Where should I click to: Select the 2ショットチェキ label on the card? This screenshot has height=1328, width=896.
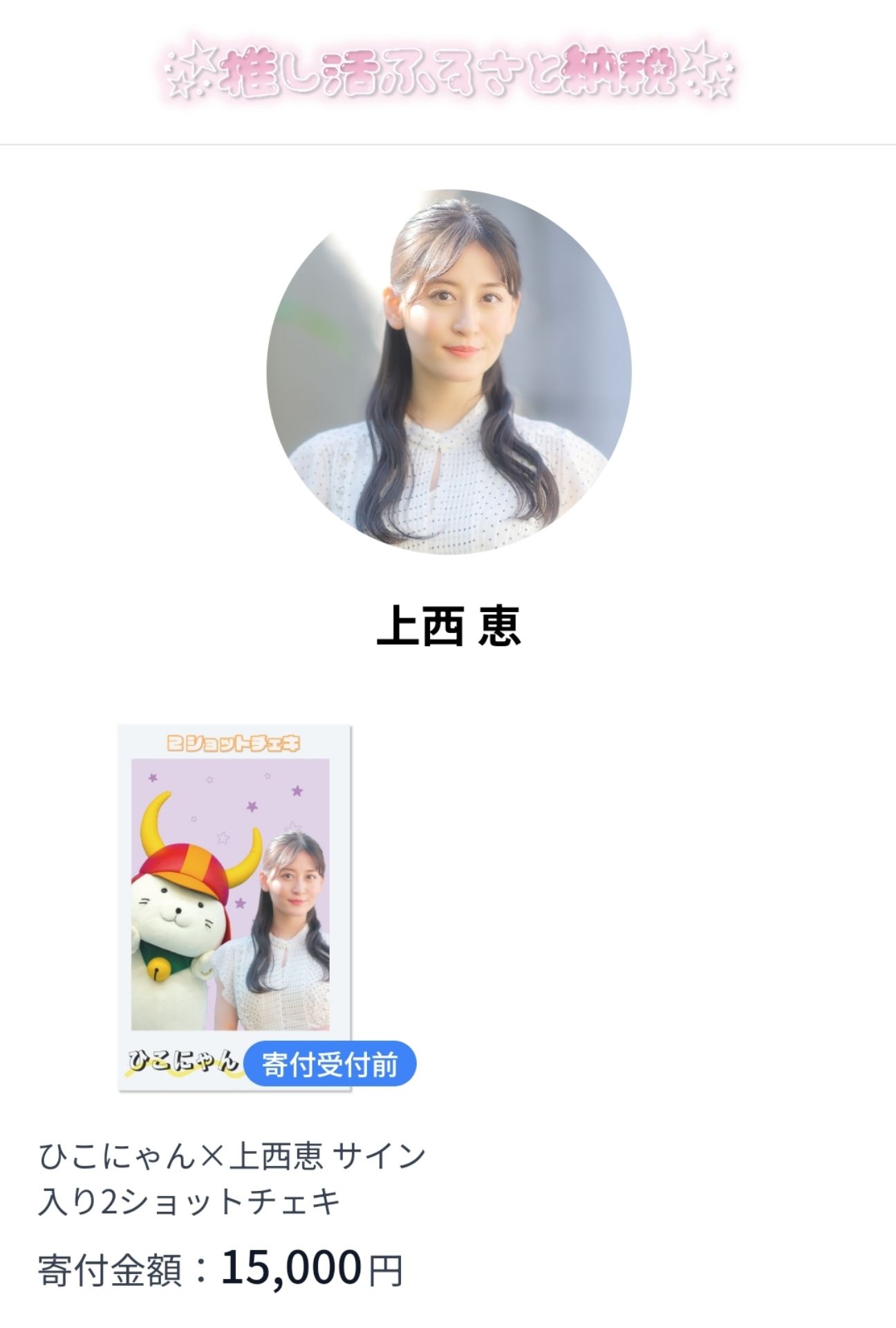click(x=235, y=742)
